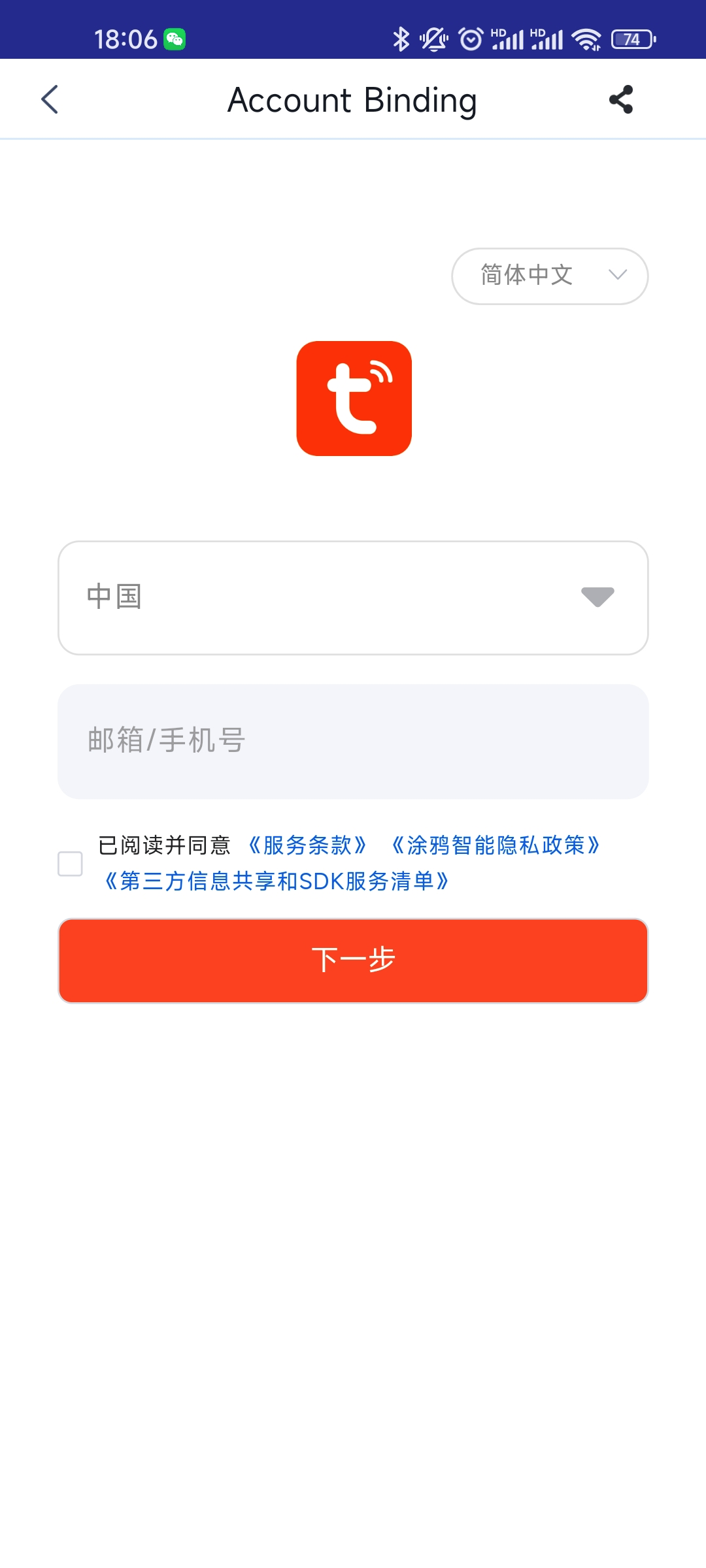
Task: Open the 简体中文 language dropdown
Action: pos(550,276)
